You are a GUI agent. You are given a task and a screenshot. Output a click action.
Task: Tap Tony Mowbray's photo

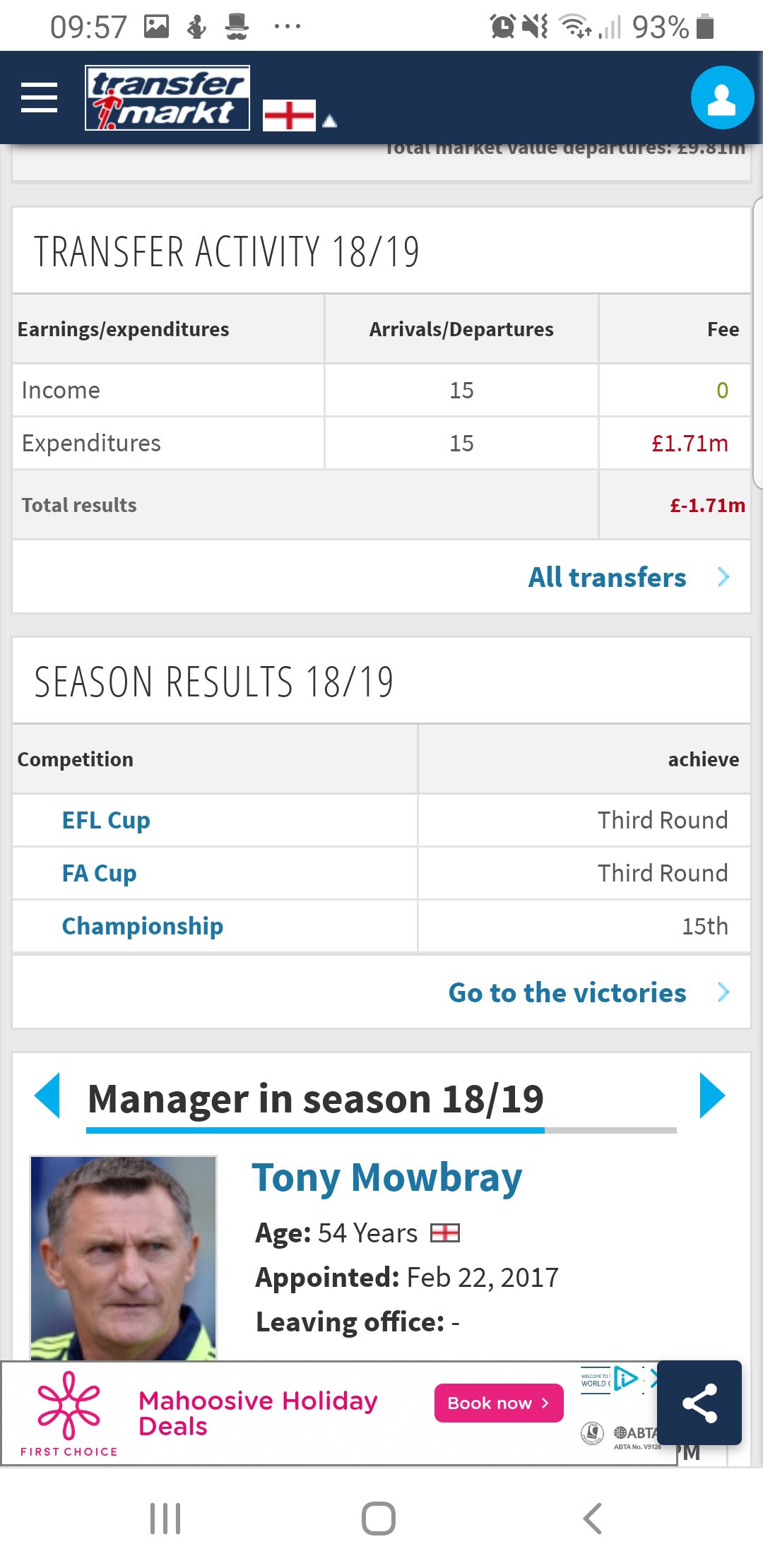123,1258
